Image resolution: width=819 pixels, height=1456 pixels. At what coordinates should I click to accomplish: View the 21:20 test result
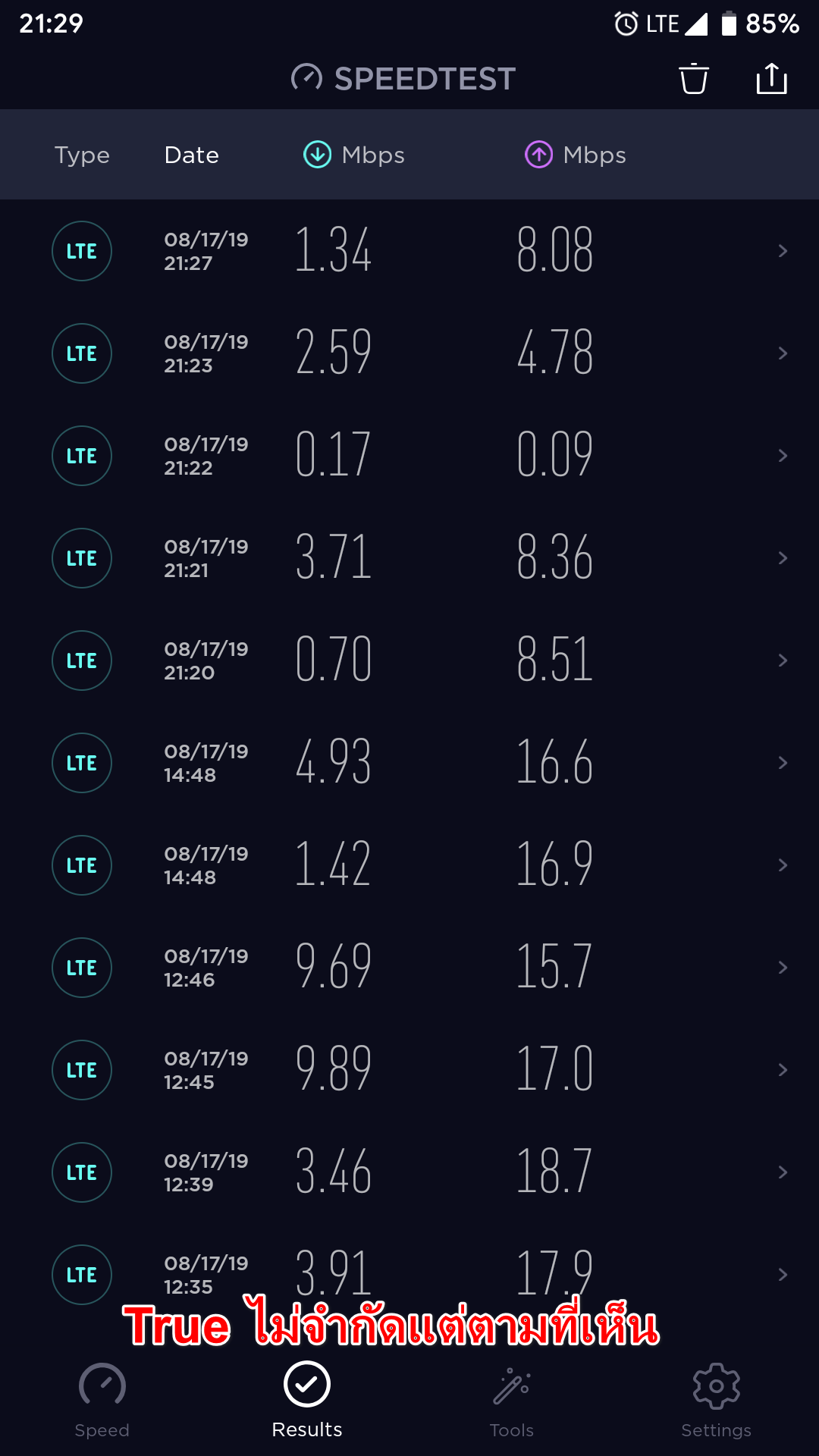[x=409, y=661]
